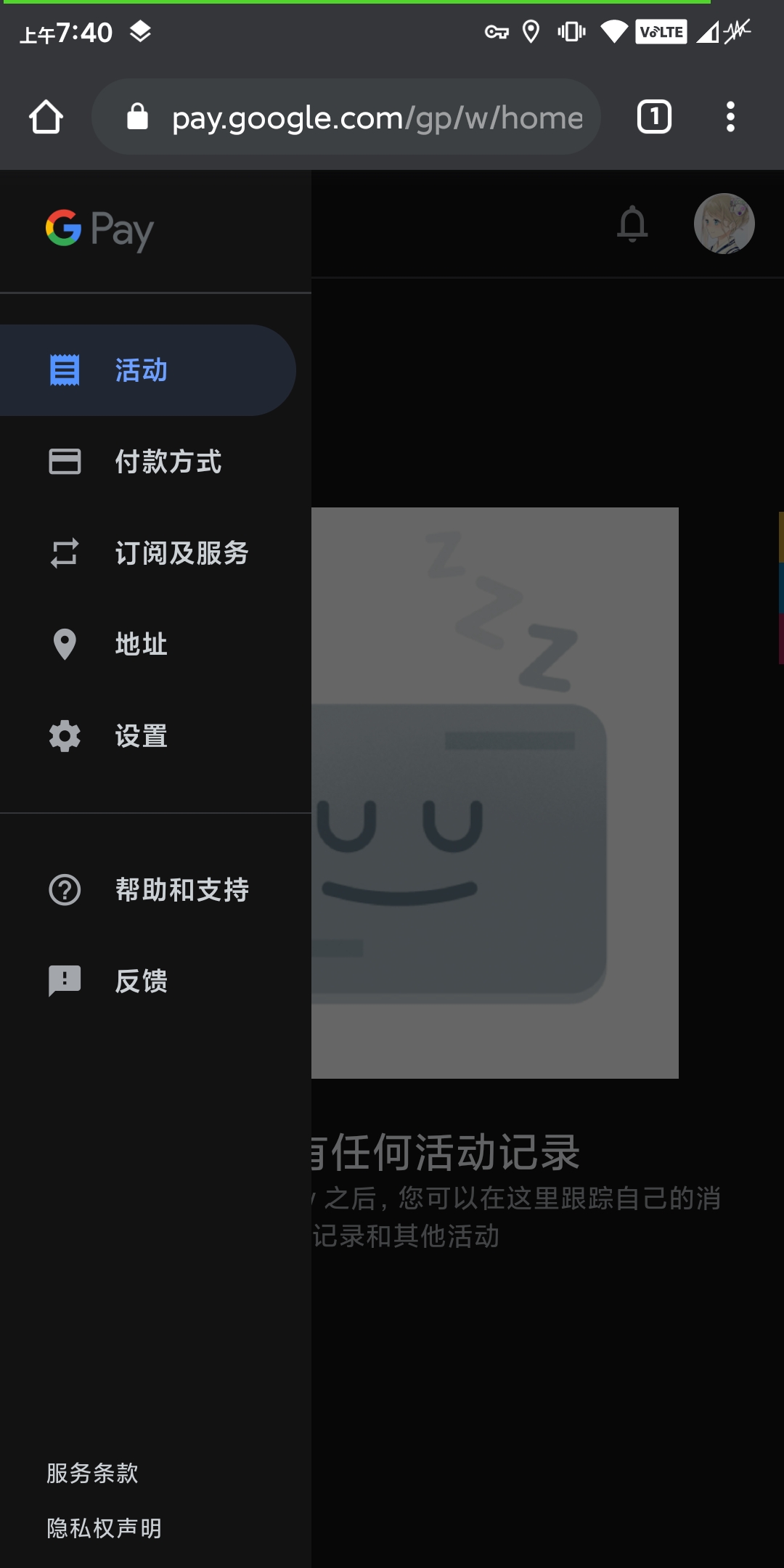Open the notifications bell
The width and height of the screenshot is (784, 1568).
point(632,224)
